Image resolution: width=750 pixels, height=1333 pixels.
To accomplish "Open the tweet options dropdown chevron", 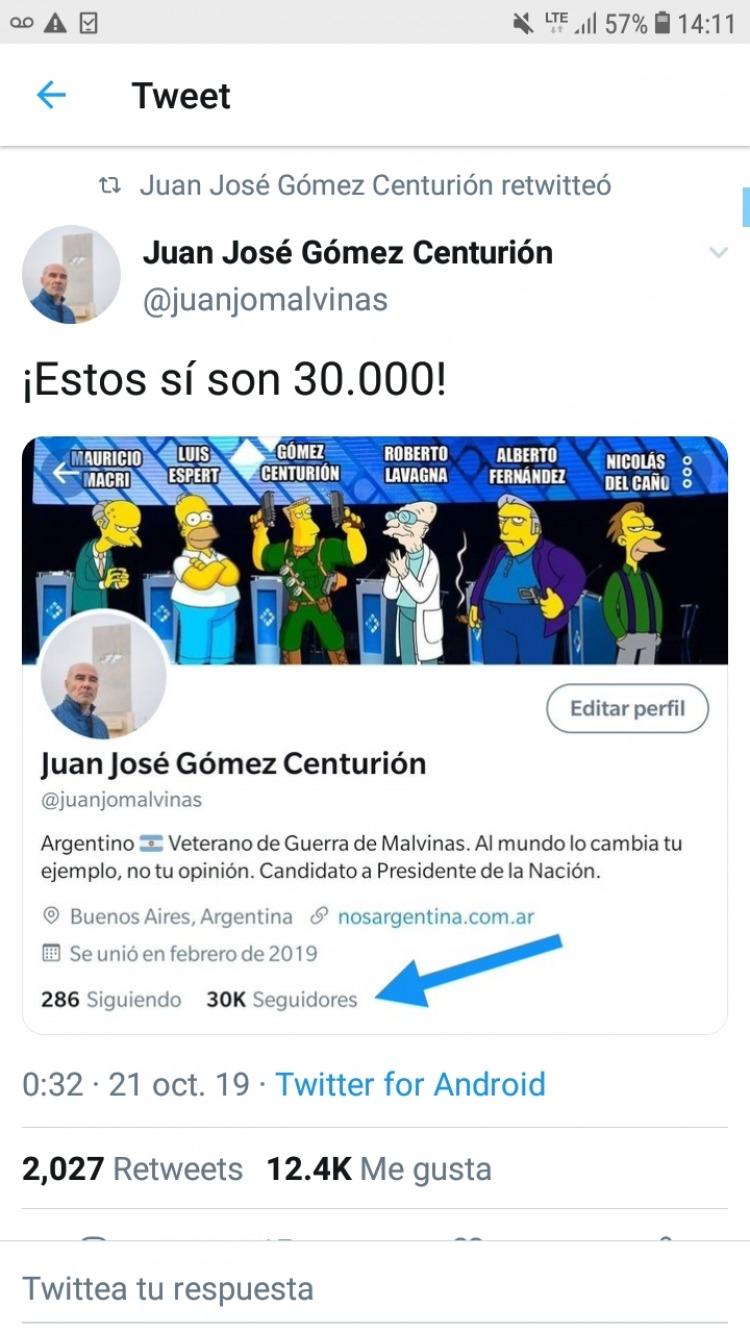I will 718,253.
